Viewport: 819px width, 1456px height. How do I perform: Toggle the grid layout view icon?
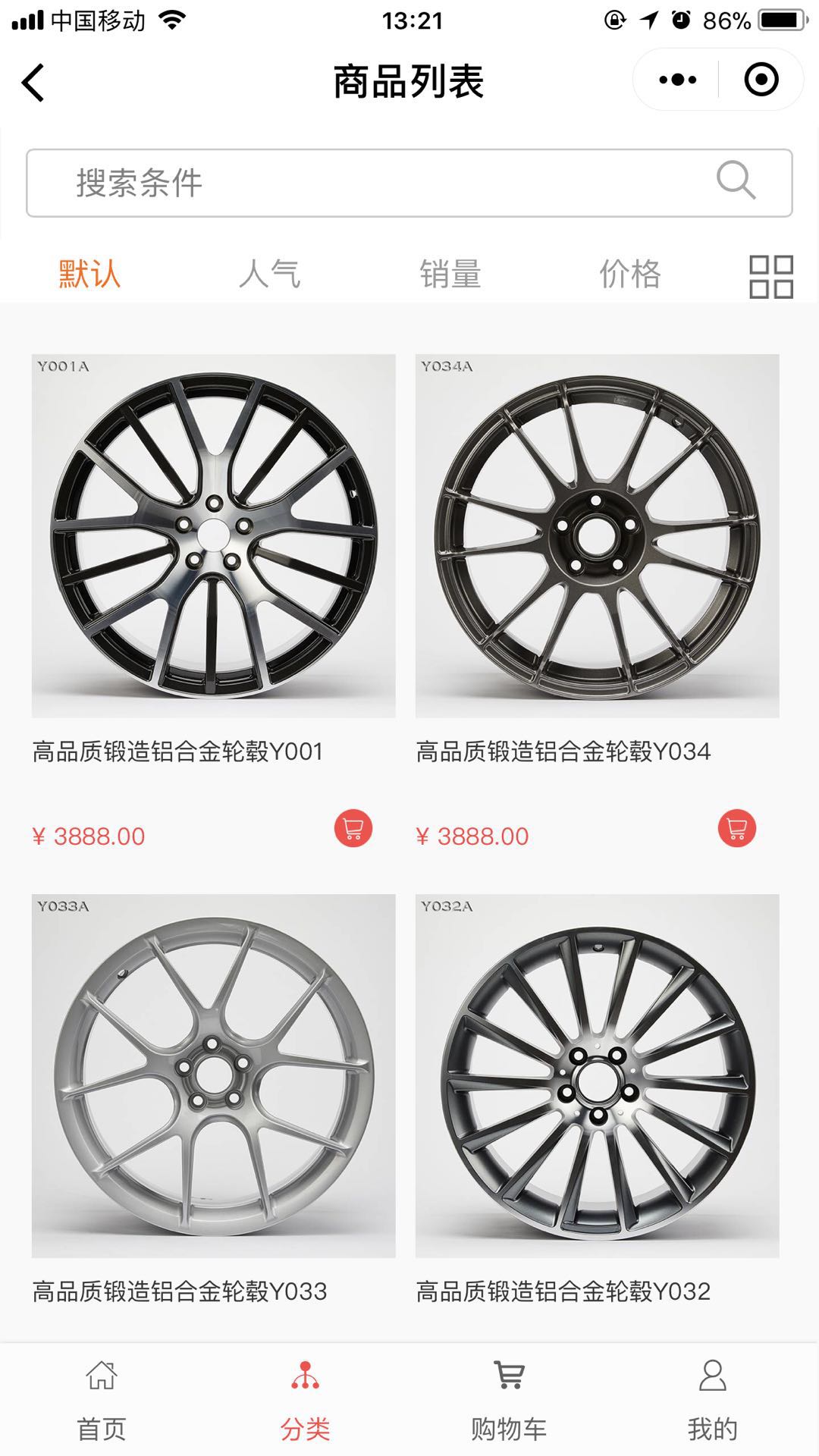(x=770, y=276)
